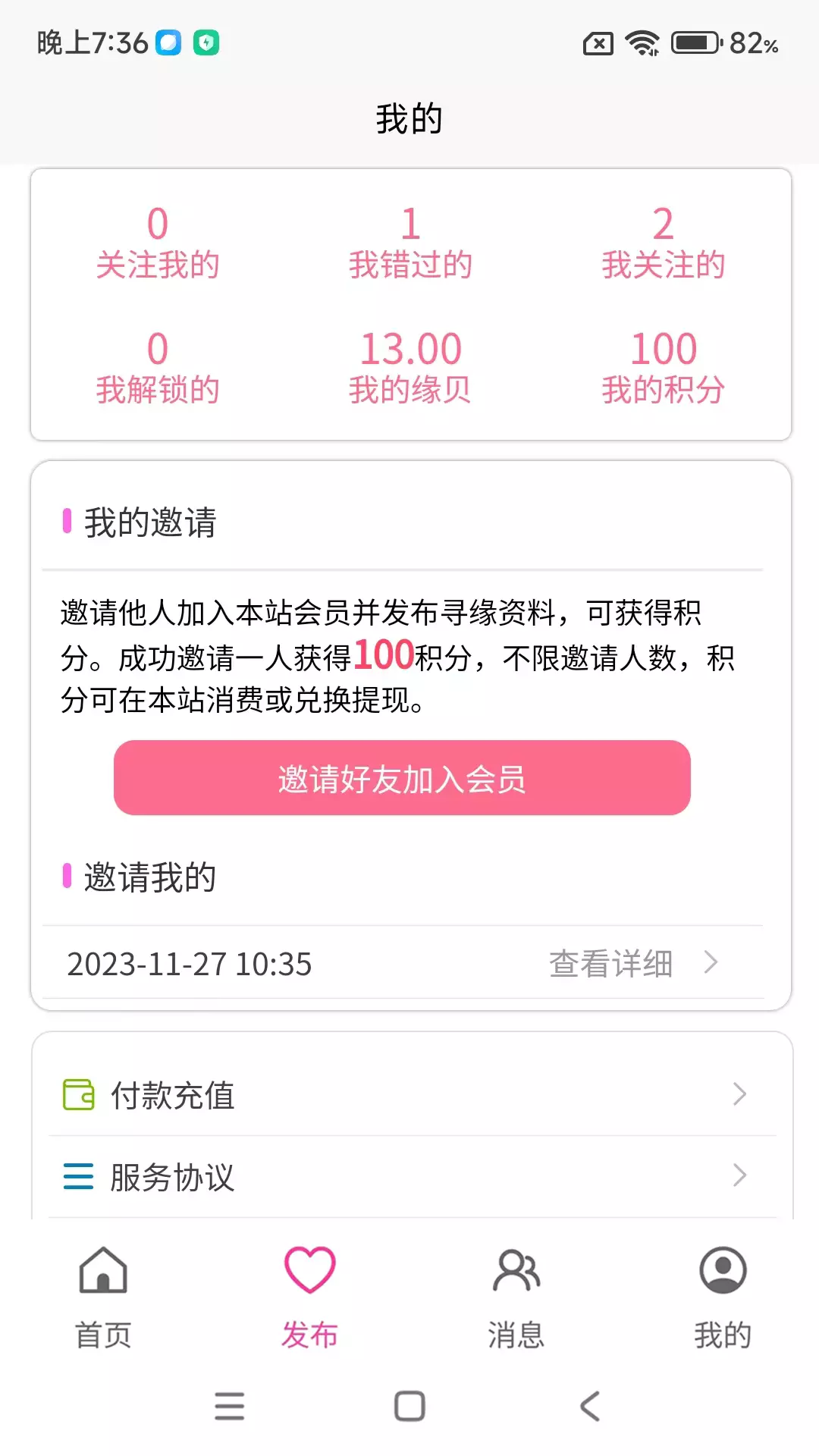
Task: Open 我解锁的 unlocked list
Action: click(157, 368)
